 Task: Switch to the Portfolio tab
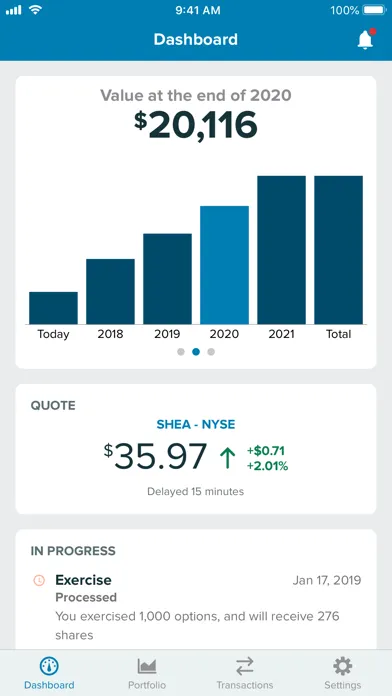[x=147, y=674]
